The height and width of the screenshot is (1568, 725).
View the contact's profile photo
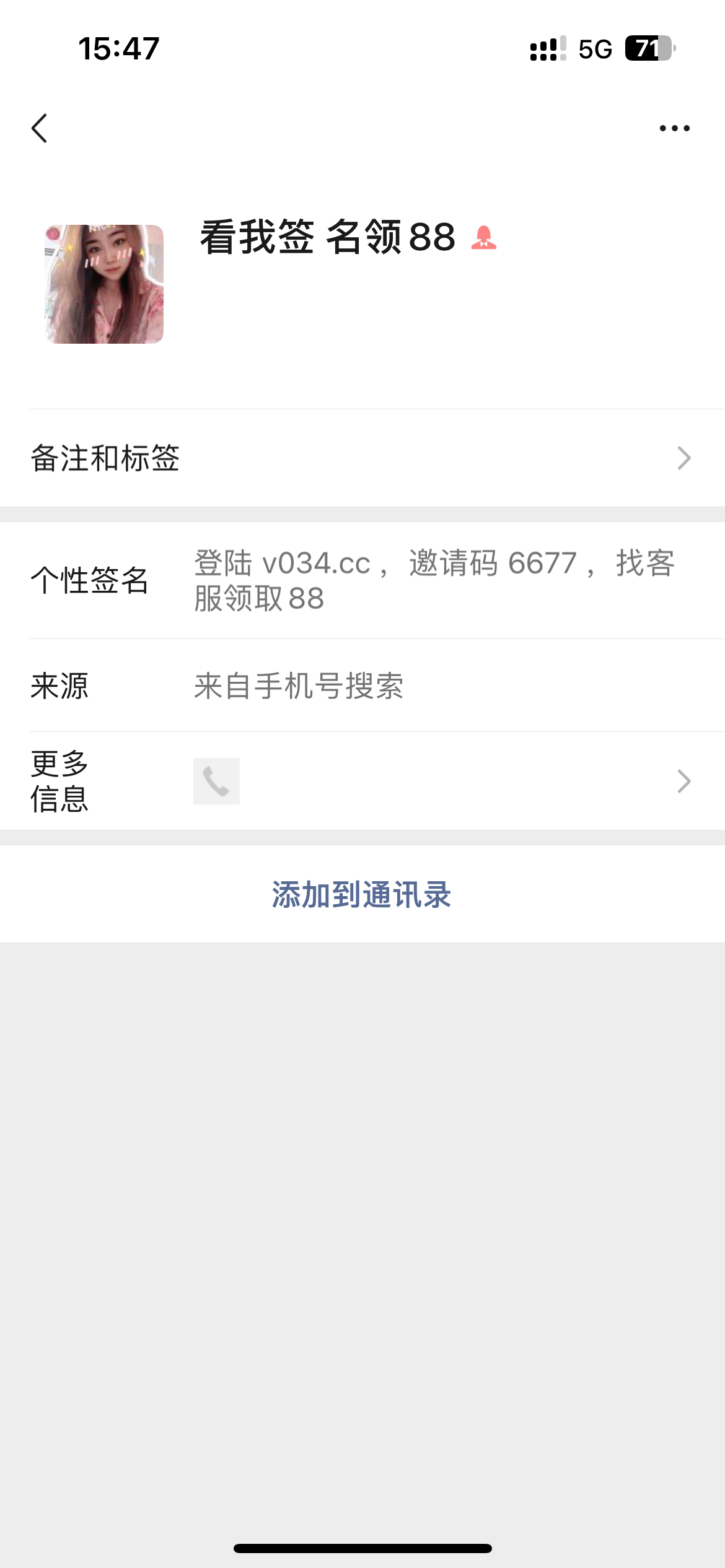[104, 284]
